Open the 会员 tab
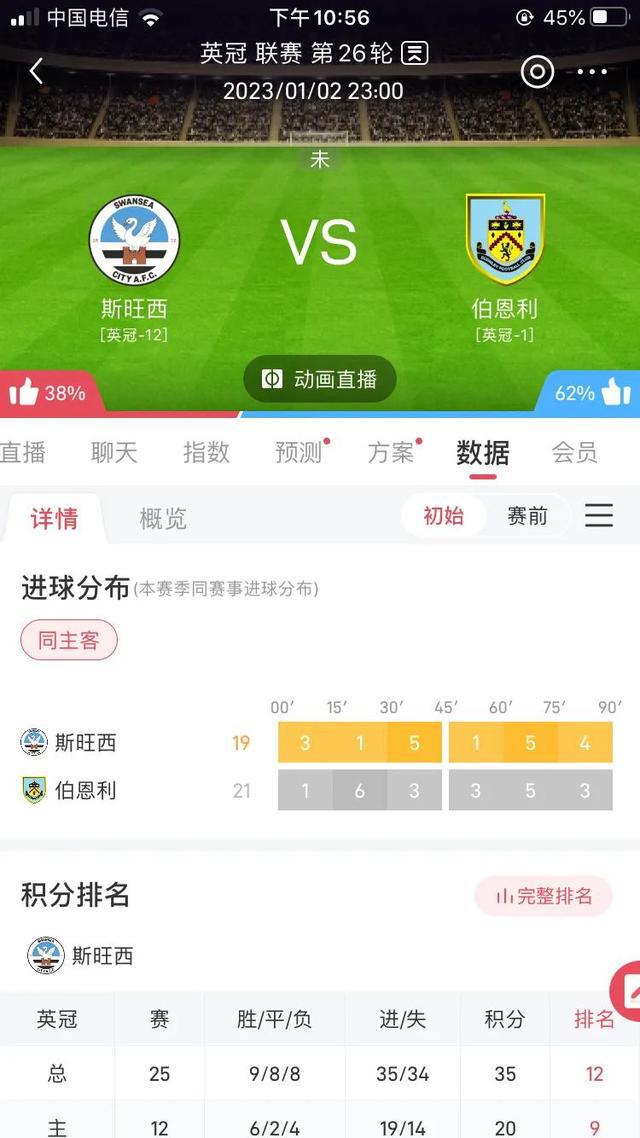This screenshot has height=1138, width=640. [574, 453]
